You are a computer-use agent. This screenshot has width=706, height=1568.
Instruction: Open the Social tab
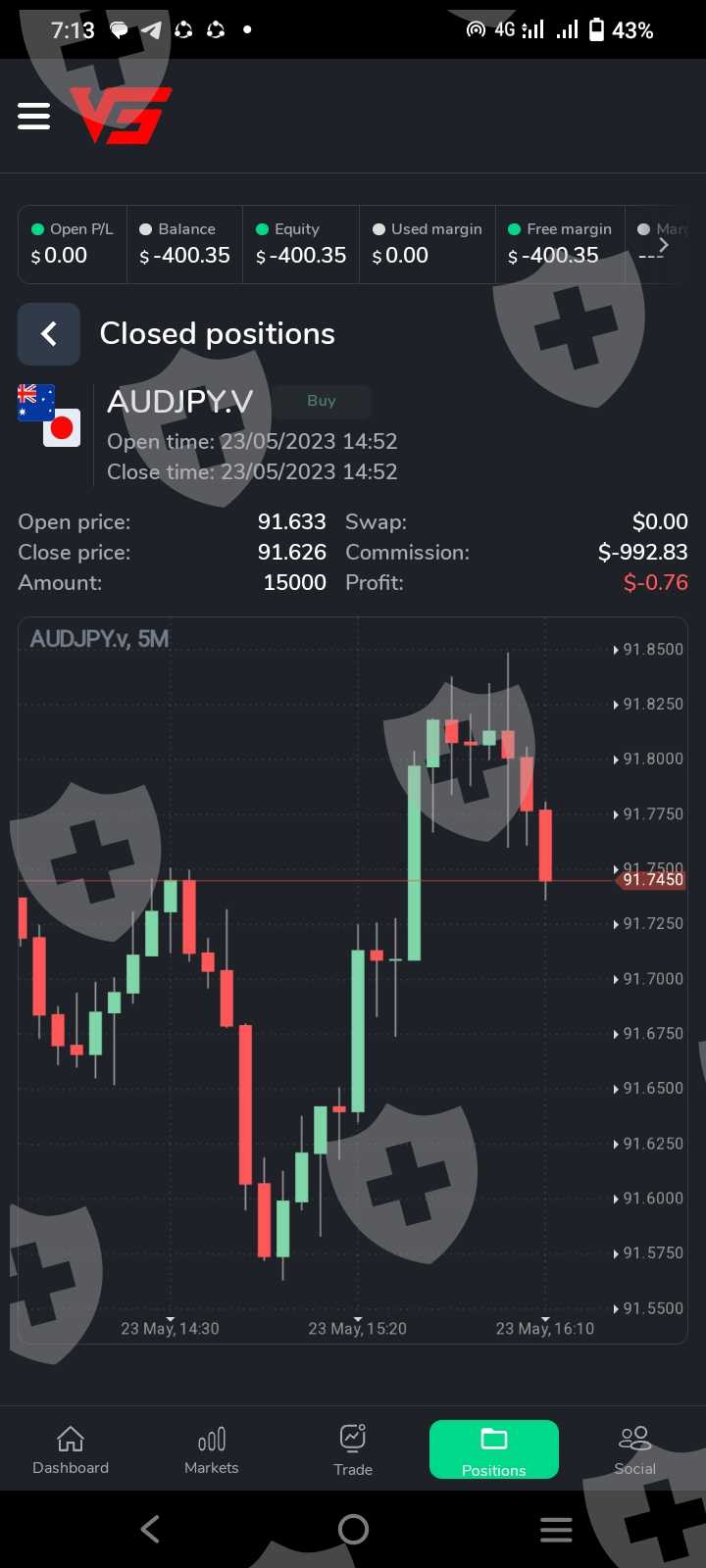(x=635, y=1449)
